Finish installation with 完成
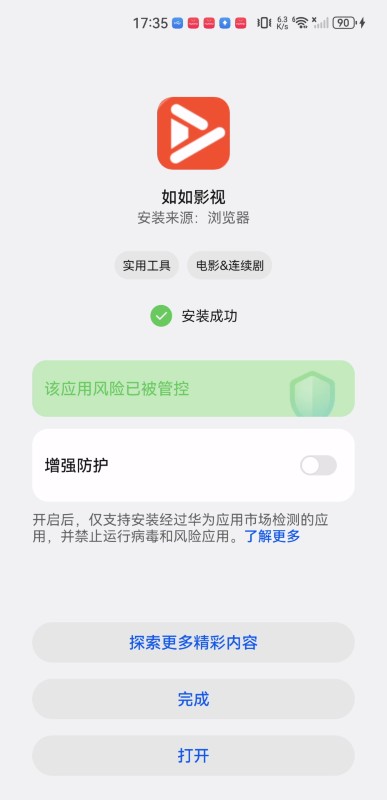387x800 pixels. (193, 699)
